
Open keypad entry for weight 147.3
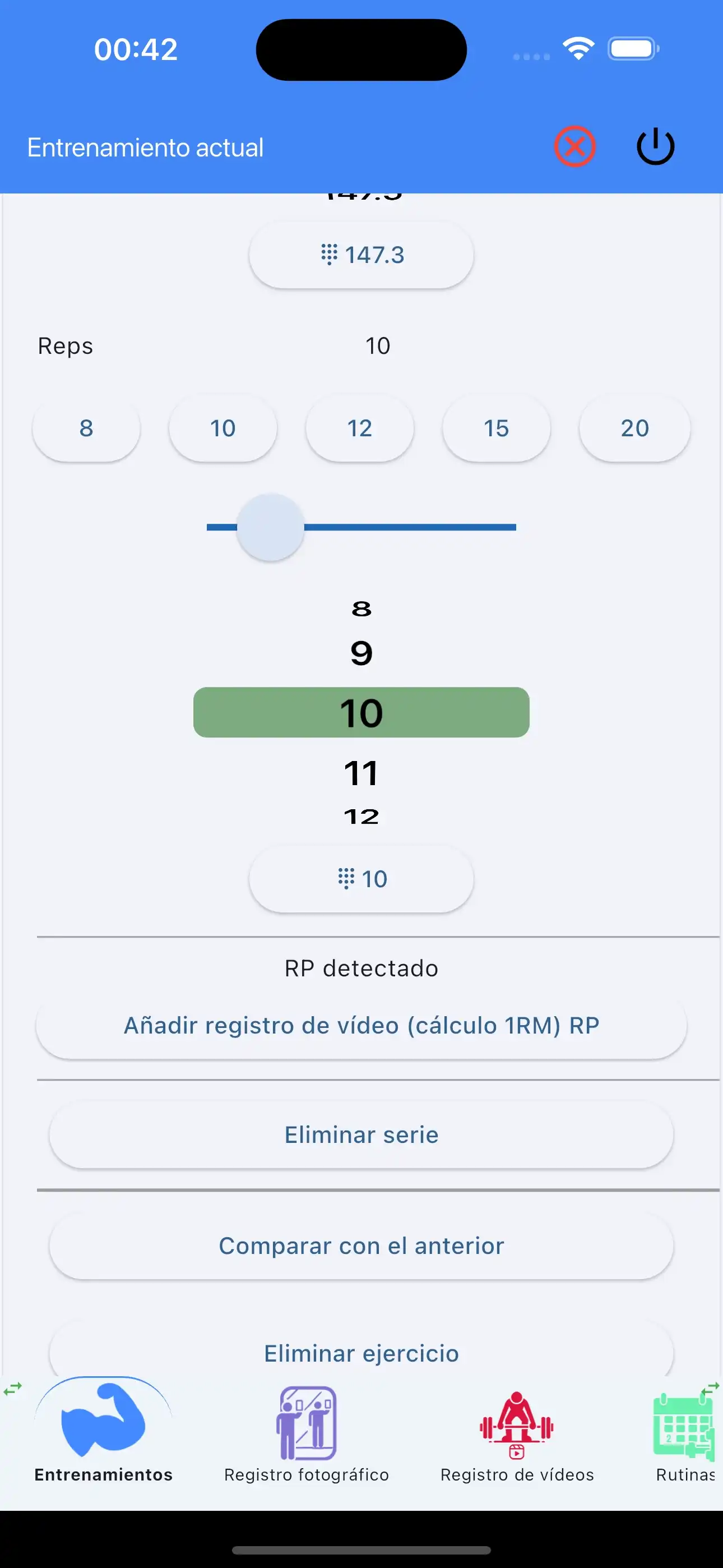(x=361, y=255)
